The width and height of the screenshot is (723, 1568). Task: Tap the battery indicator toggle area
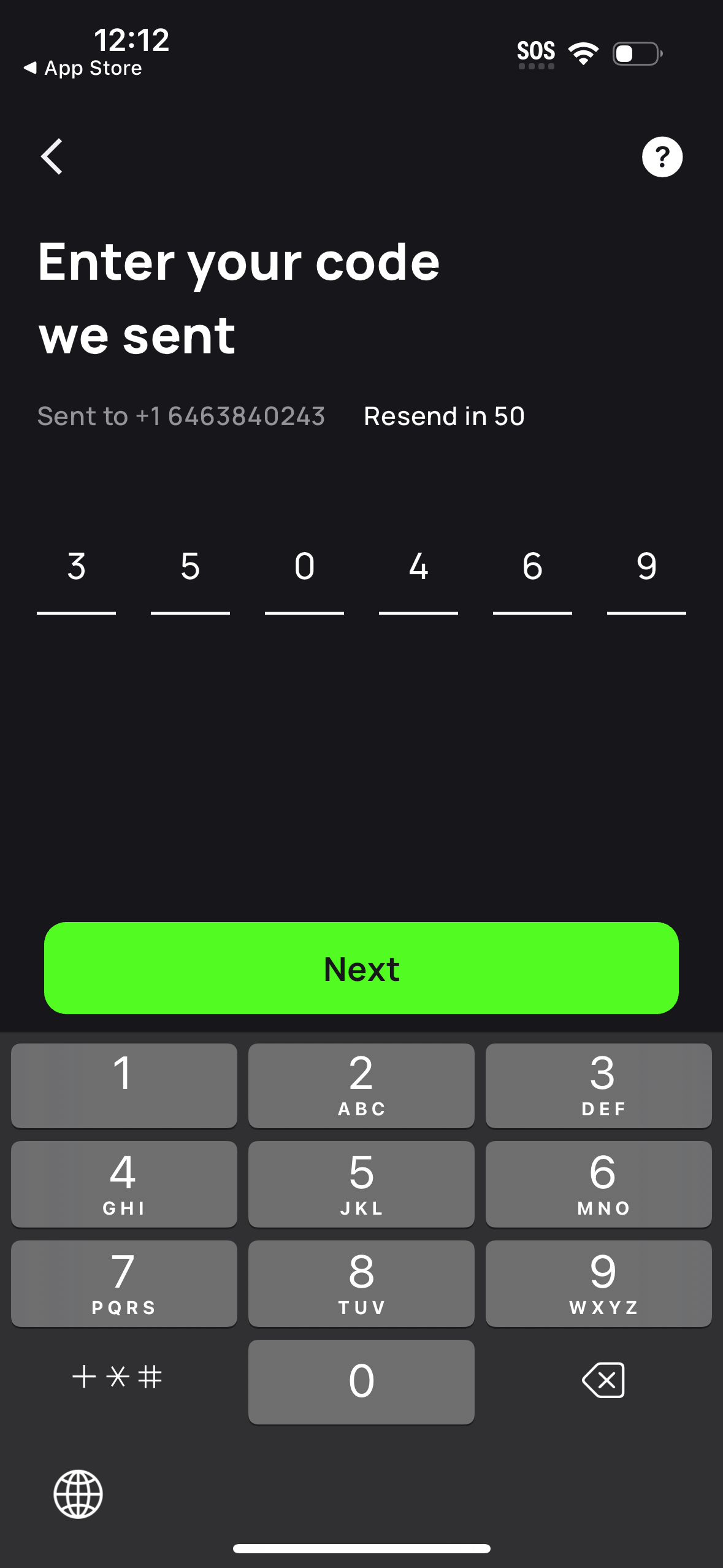coord(636,53)
